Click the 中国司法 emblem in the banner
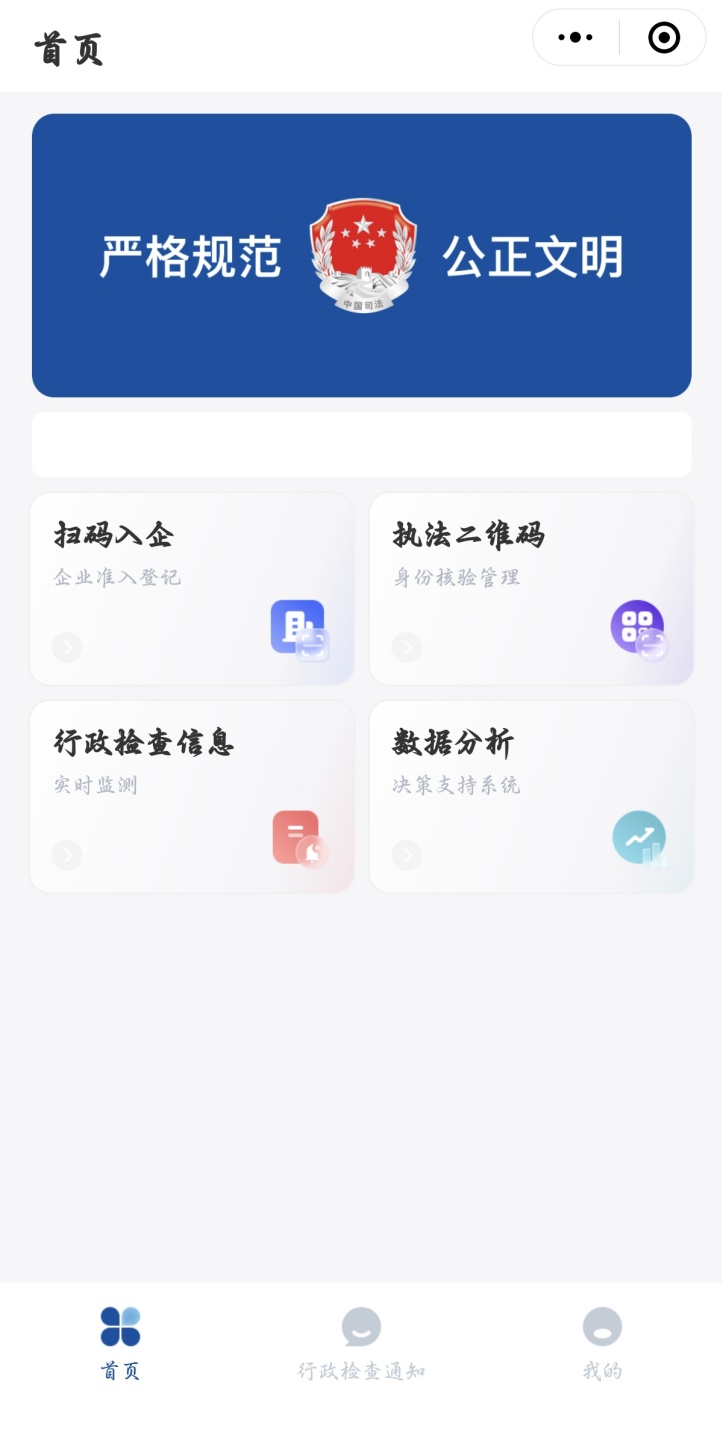The width and height of the screenshot is (722, 1429). click(x=362, y=255)
